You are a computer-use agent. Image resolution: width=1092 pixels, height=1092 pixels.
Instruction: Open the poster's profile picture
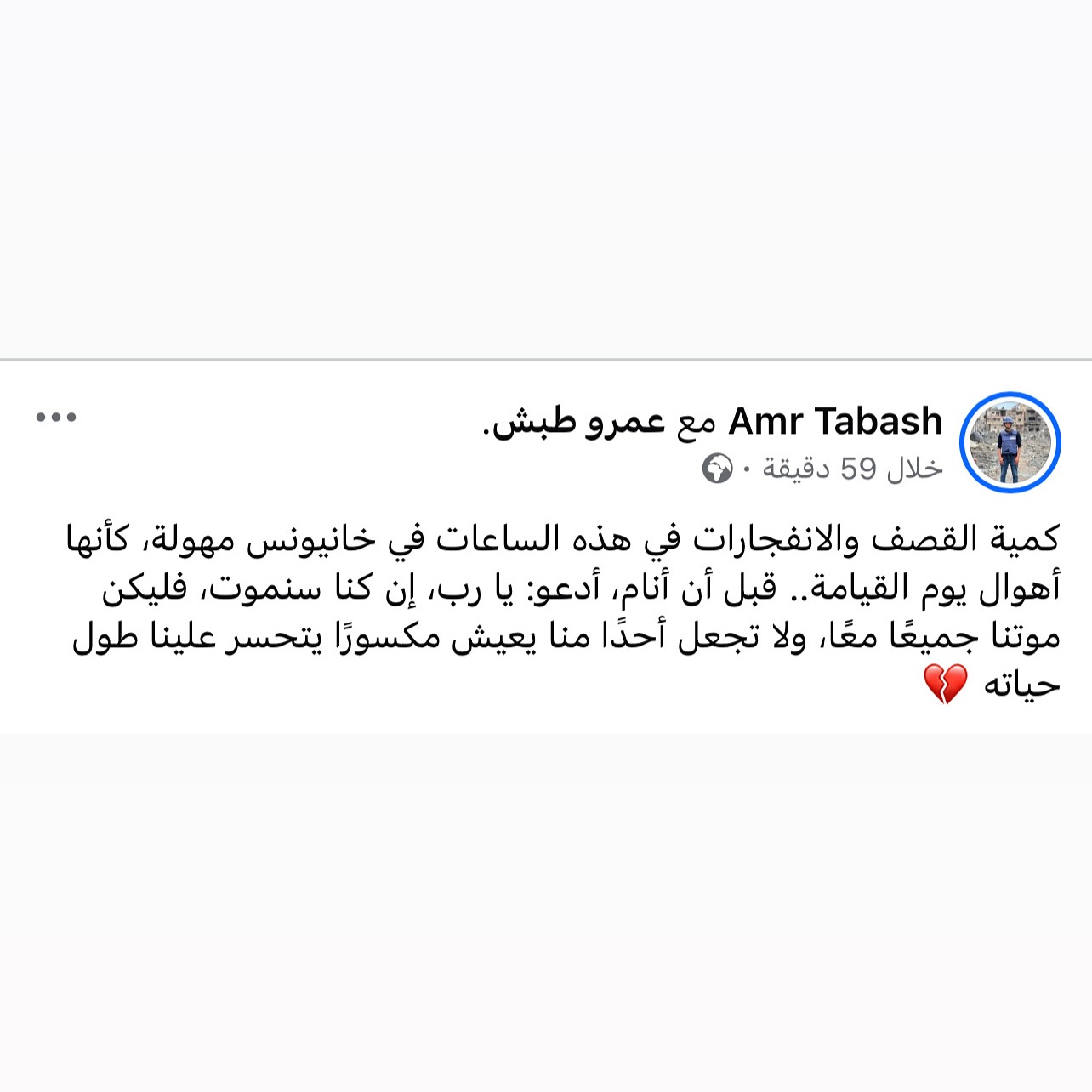point(1010,443)
